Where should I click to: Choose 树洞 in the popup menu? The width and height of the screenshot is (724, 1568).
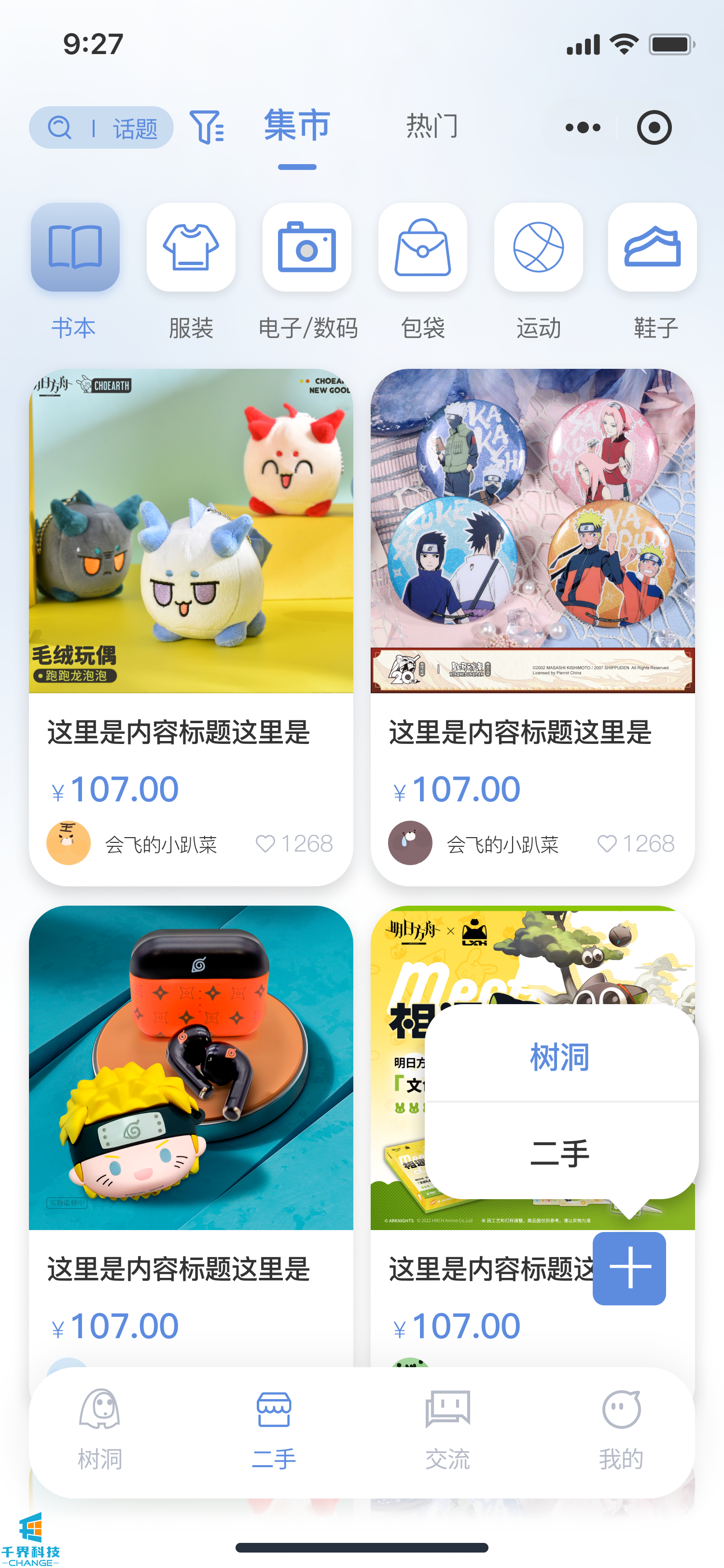click(560, 1057)
